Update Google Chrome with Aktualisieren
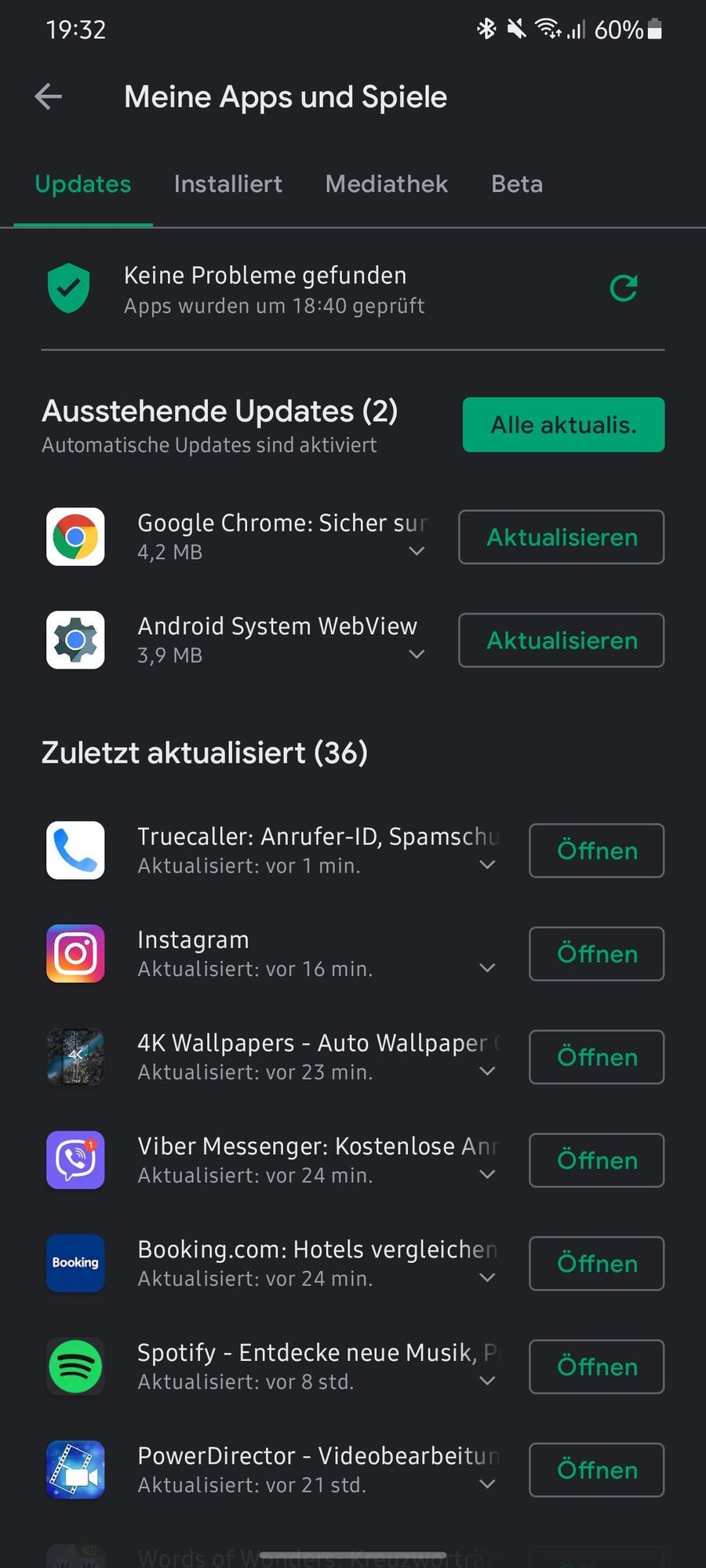Image resolution: width=706 pixels, height=1568 pixels. point(561,537)
